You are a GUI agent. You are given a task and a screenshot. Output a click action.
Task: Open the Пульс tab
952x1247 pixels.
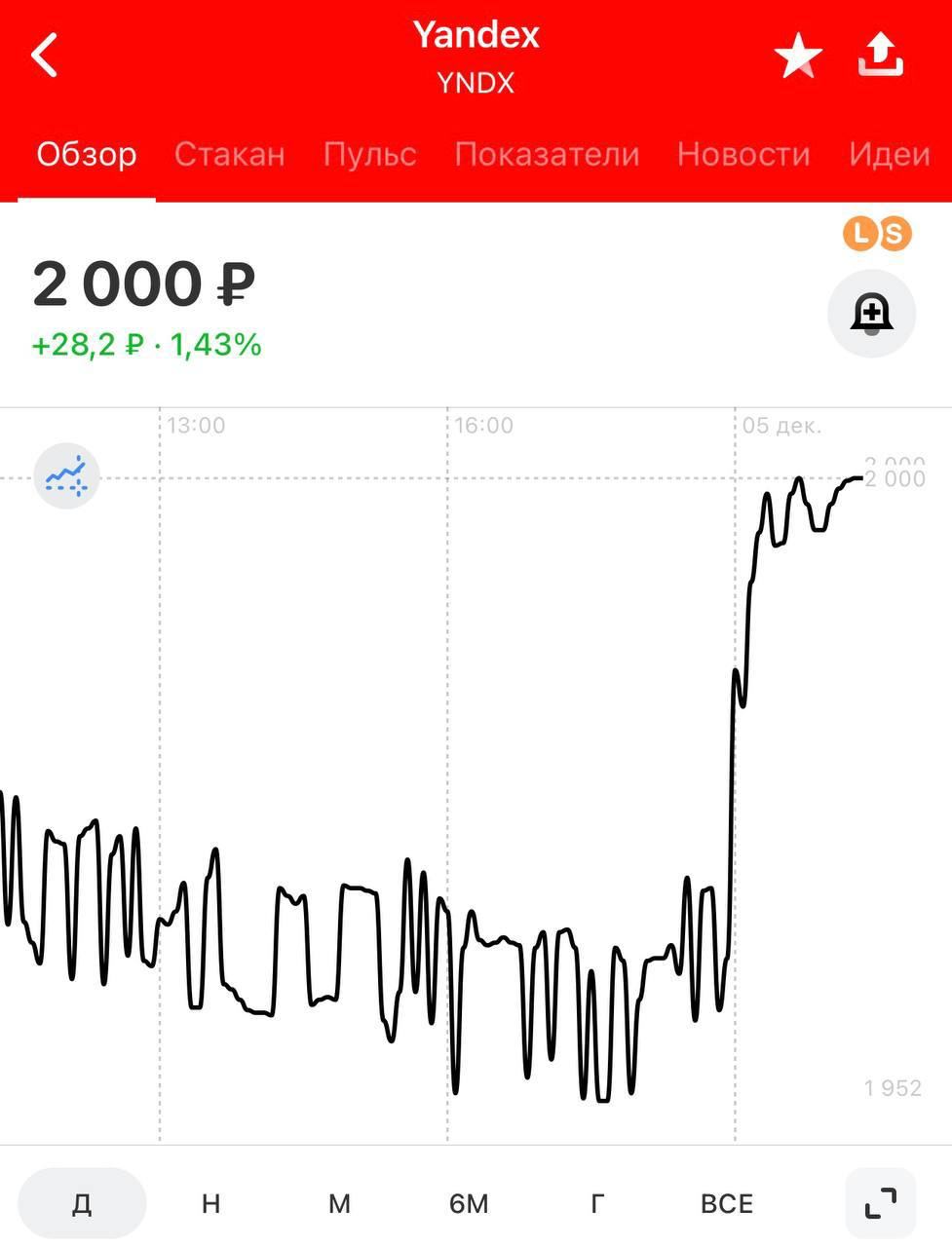(369, 154)
